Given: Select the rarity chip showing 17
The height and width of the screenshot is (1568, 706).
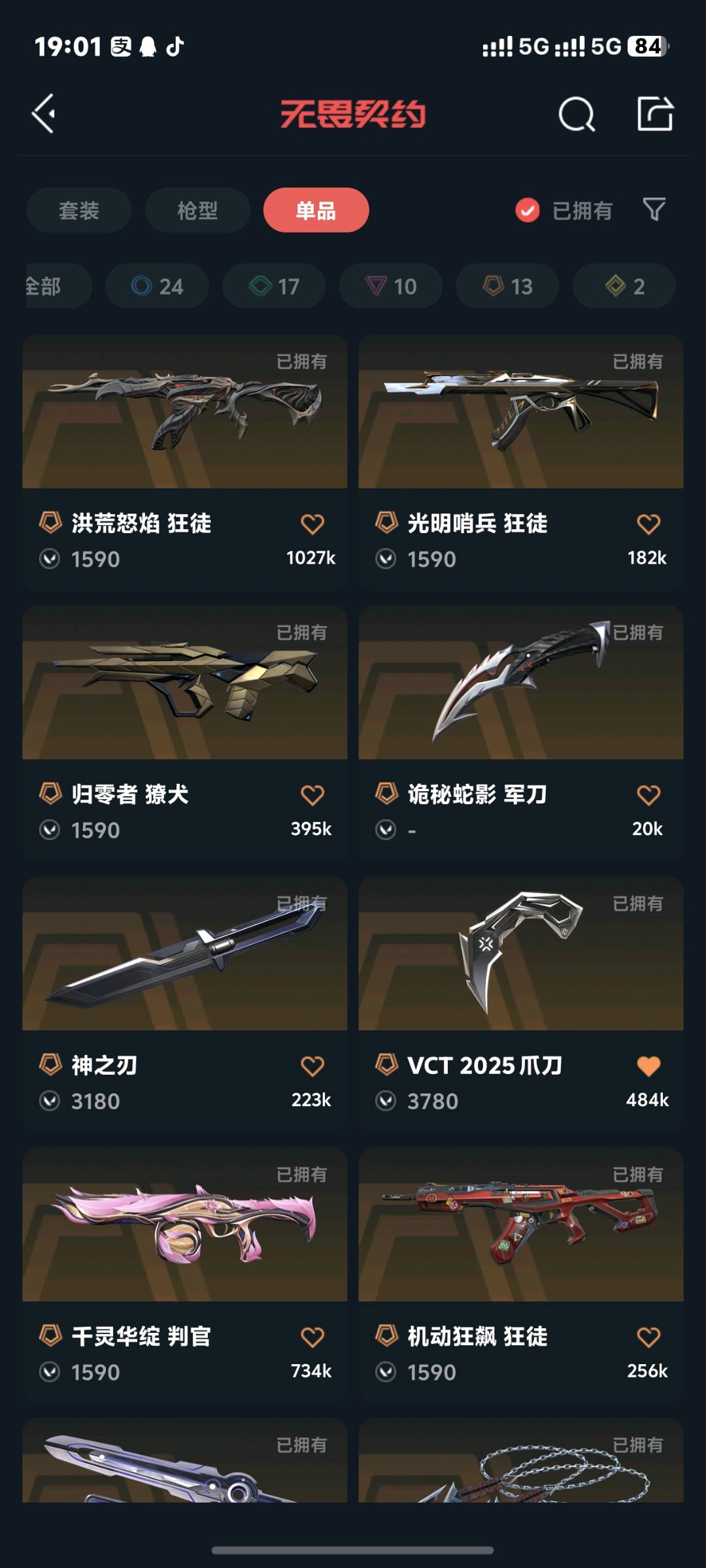Looking at the screenshot, I should (x=274, y=286).
